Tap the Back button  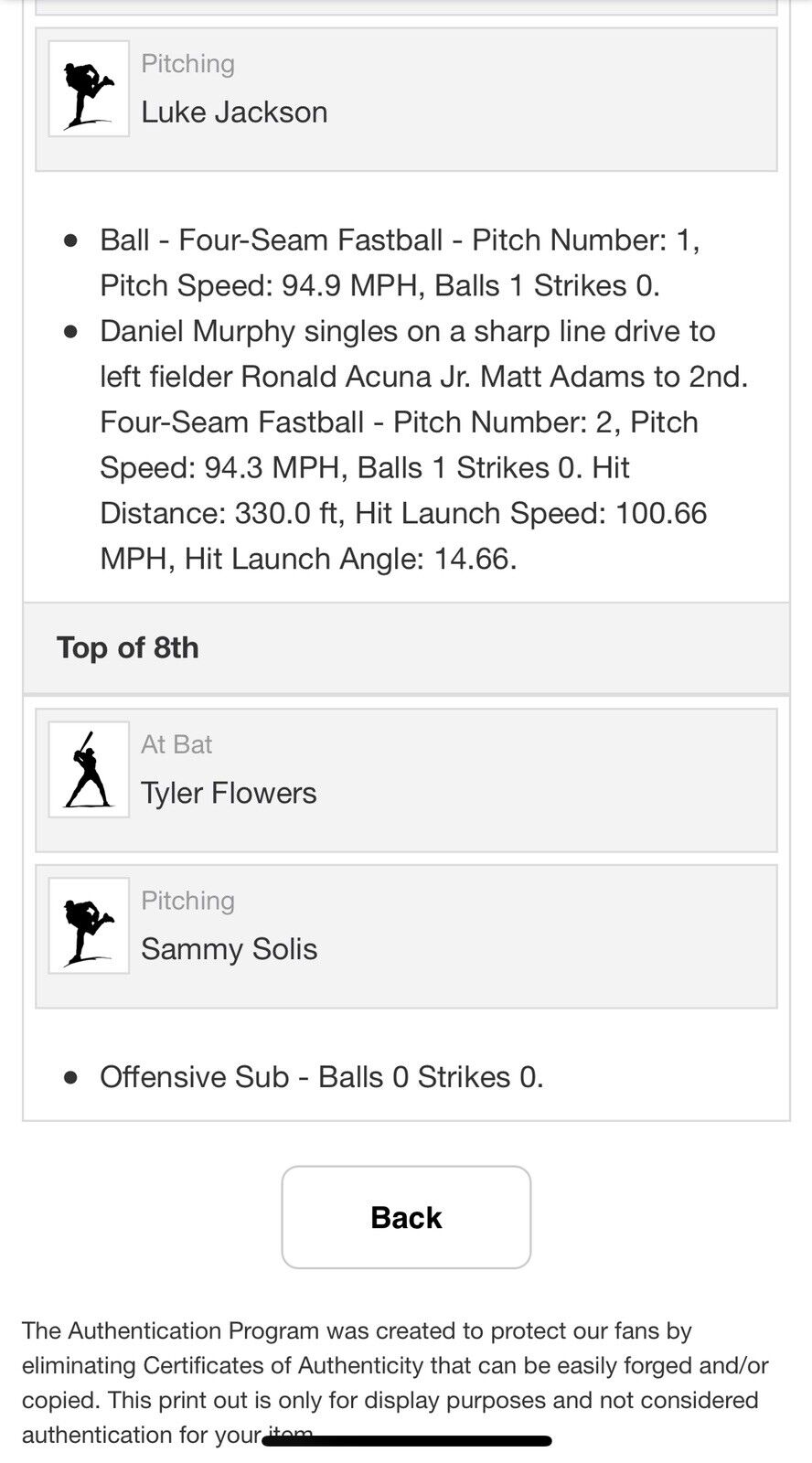click(x=406, y=1217)
